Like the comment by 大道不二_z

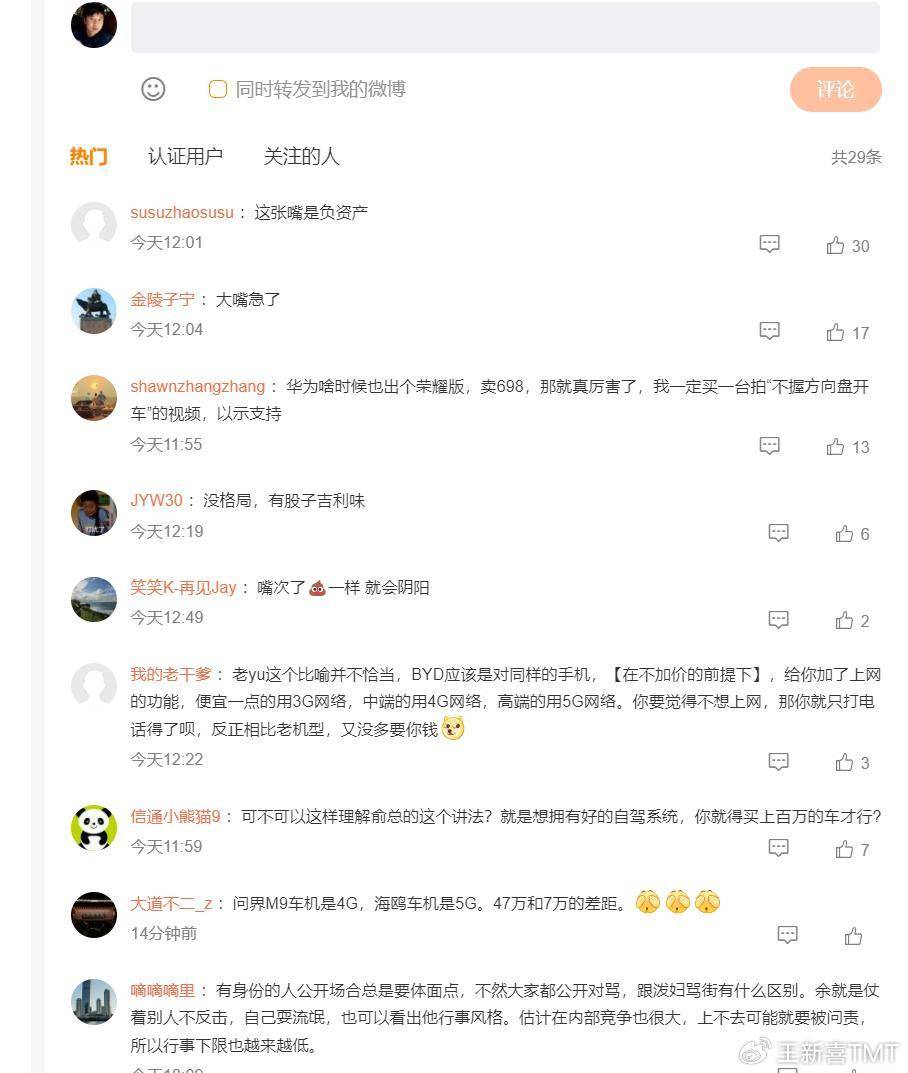click(853, 937)
